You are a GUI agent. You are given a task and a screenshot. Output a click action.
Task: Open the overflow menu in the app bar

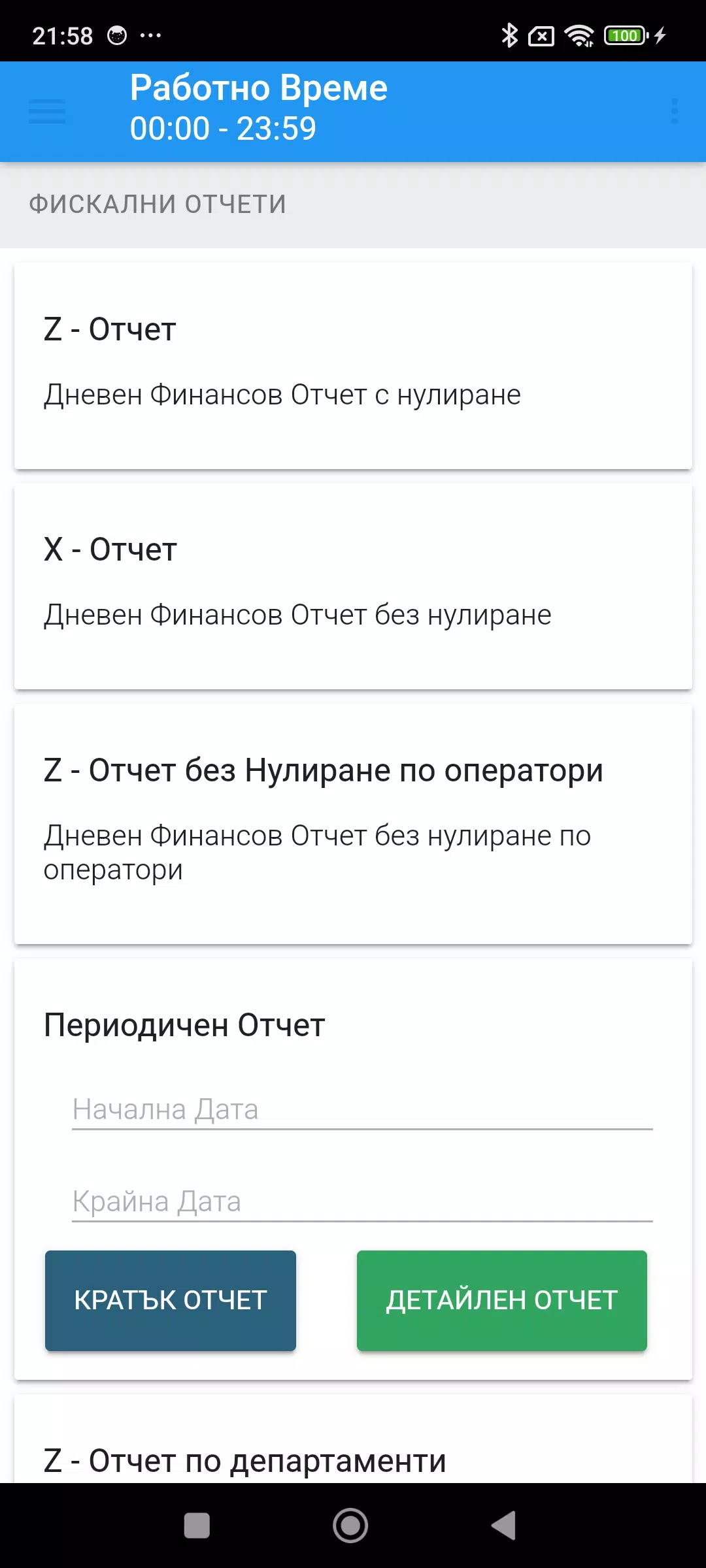click(x=675, y=112)
